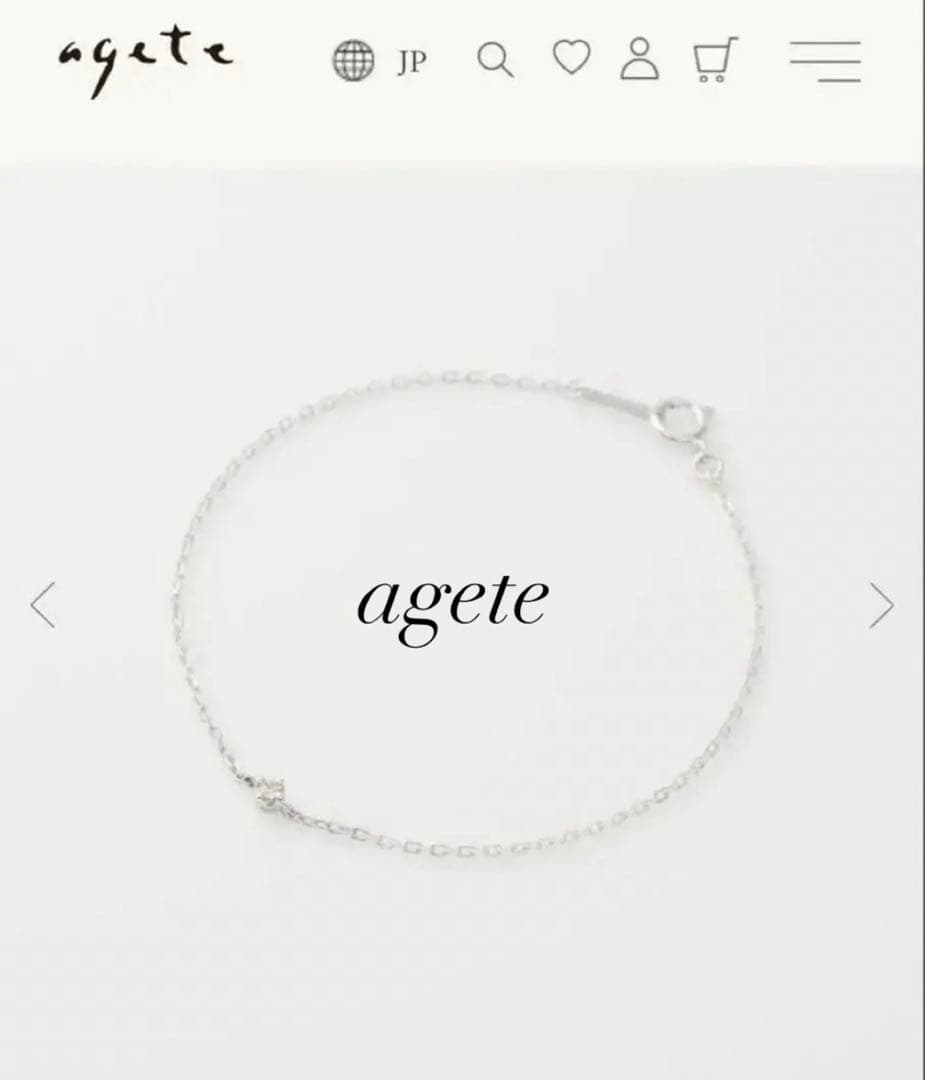This screenshot has width=925, height=1080.
Task: Open the hamburger menu
Action: (x=825, y=61)
